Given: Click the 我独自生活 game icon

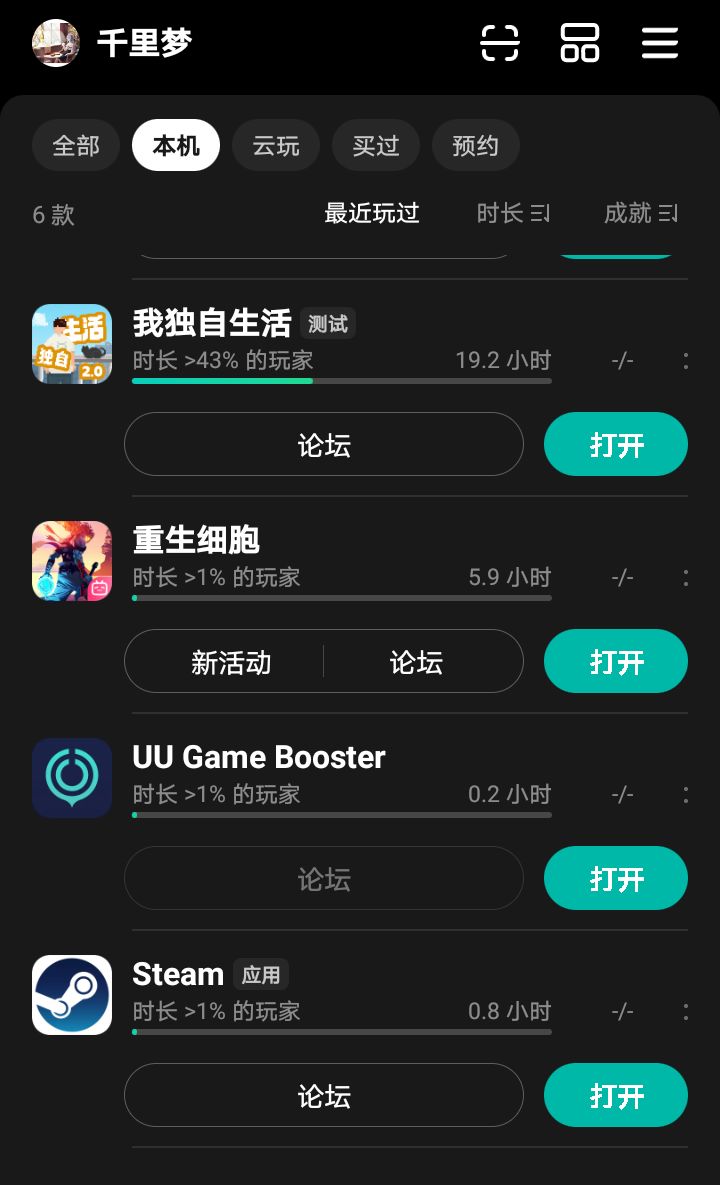Looking at the screenshot, I should click(72, 344).
